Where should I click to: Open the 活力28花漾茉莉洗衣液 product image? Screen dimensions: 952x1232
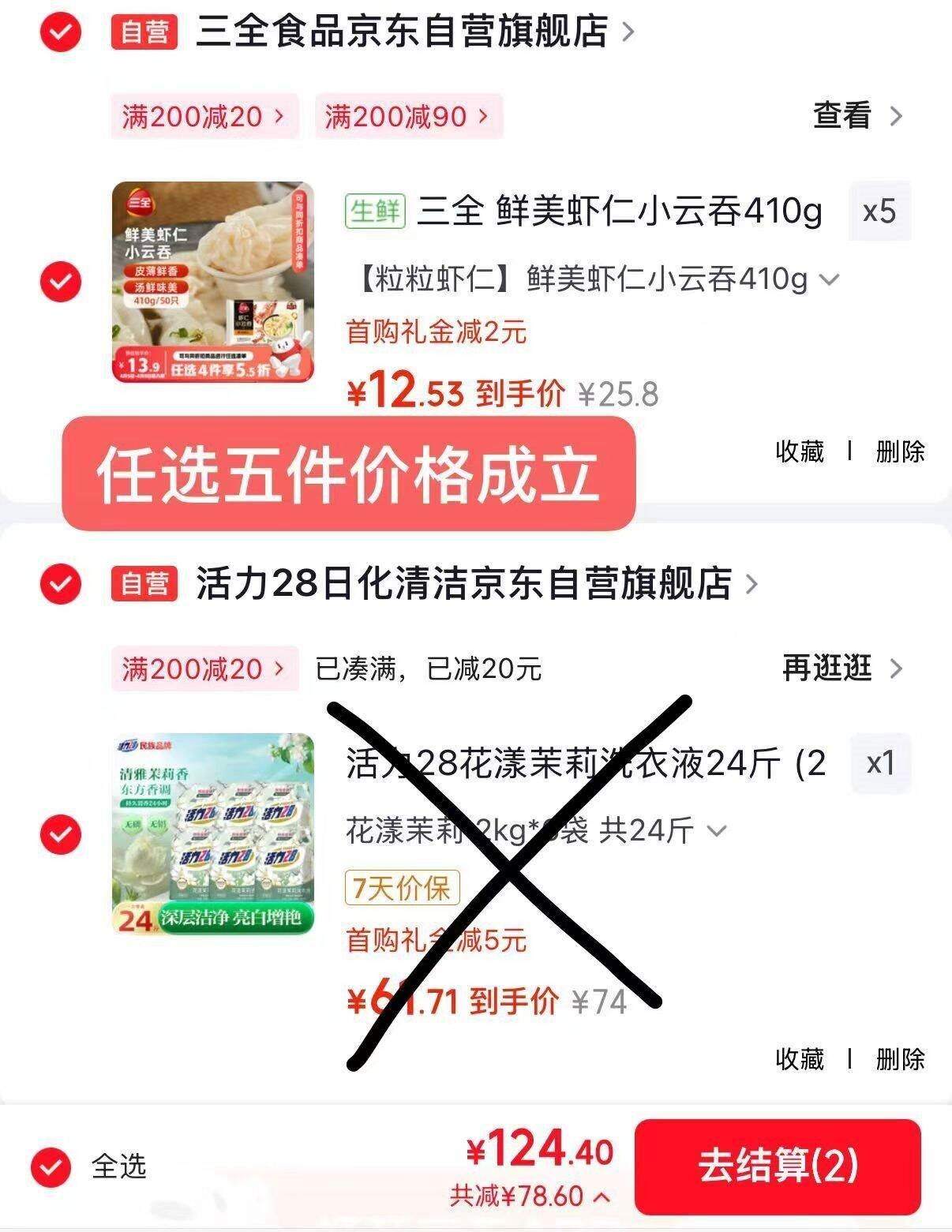point(213,833)
